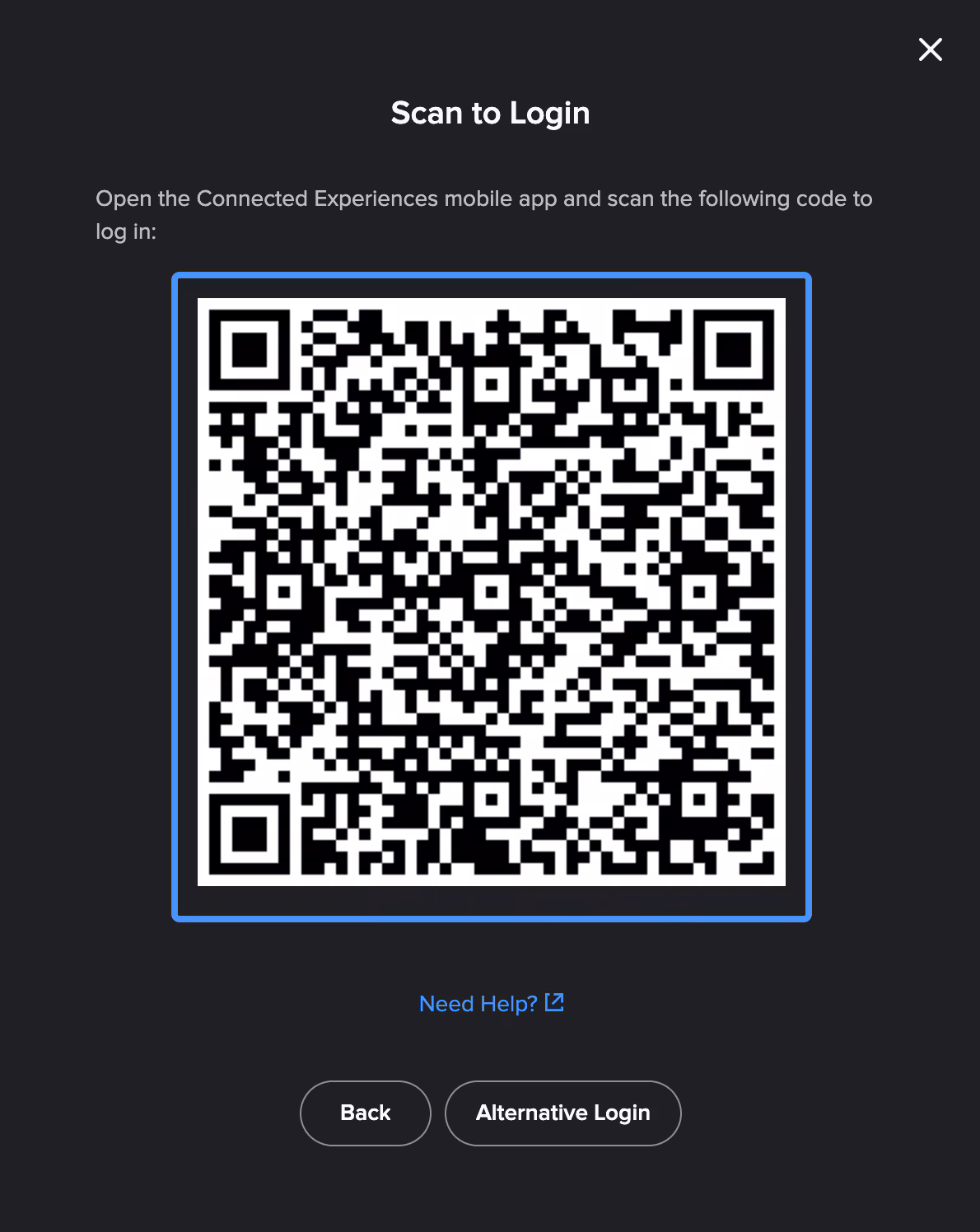Image resolution: width=980 pixels, height=1232 pixels.
Task: Close the Scan to Login dialog
Action: tap(930, 49)
